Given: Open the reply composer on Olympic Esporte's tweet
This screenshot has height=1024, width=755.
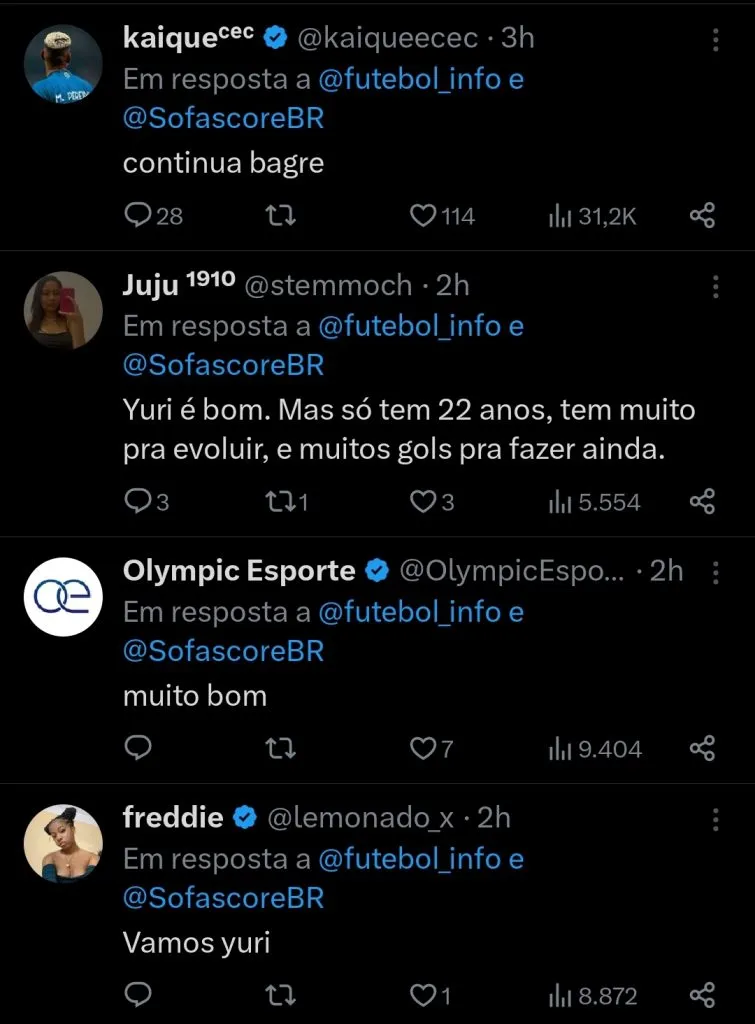Looking at the screenshot, I should point(141,748).
